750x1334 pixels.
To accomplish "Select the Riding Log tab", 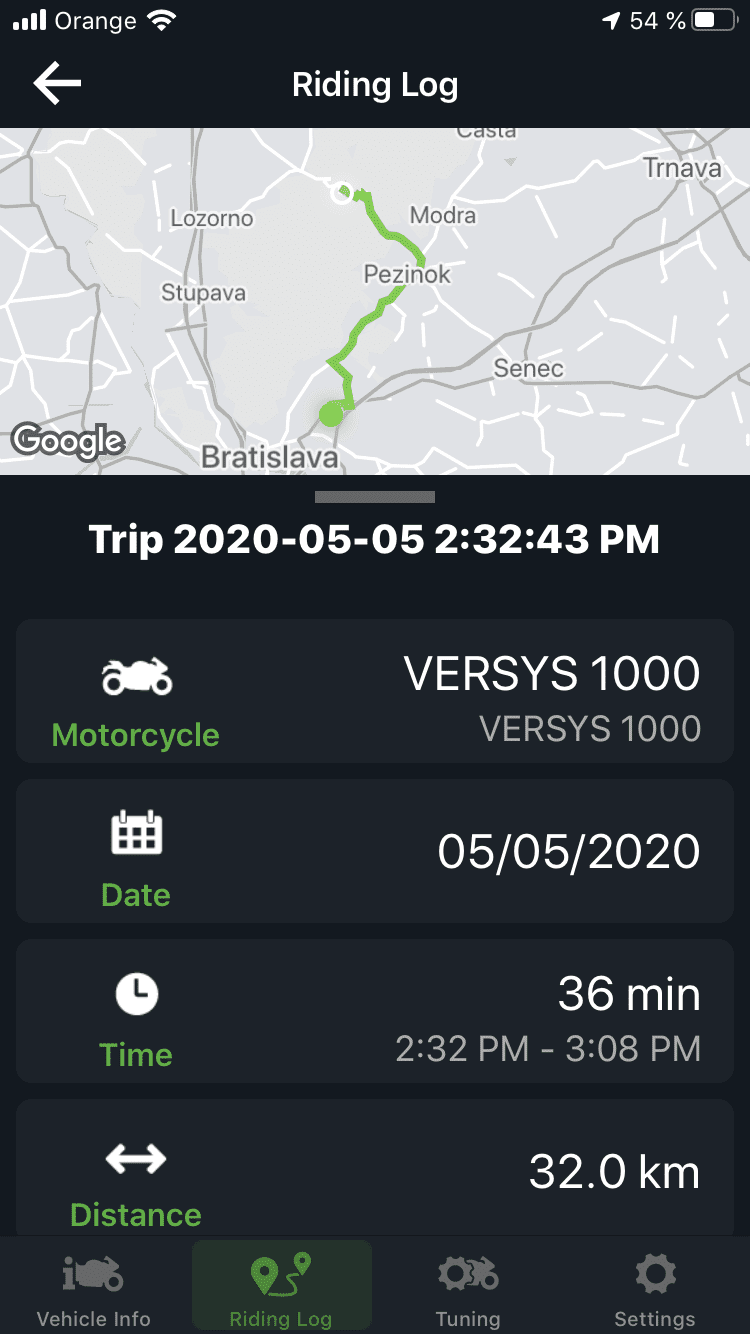I will pyautogui.click(x=281, y=1288).
